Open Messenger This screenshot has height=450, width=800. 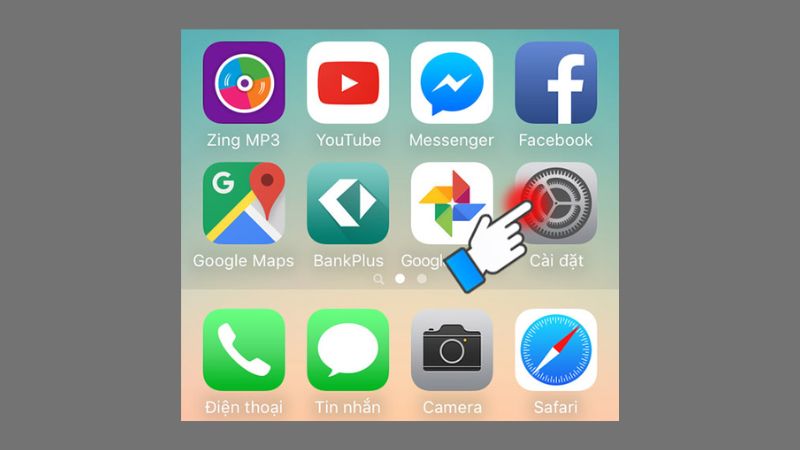coord(452,83)
